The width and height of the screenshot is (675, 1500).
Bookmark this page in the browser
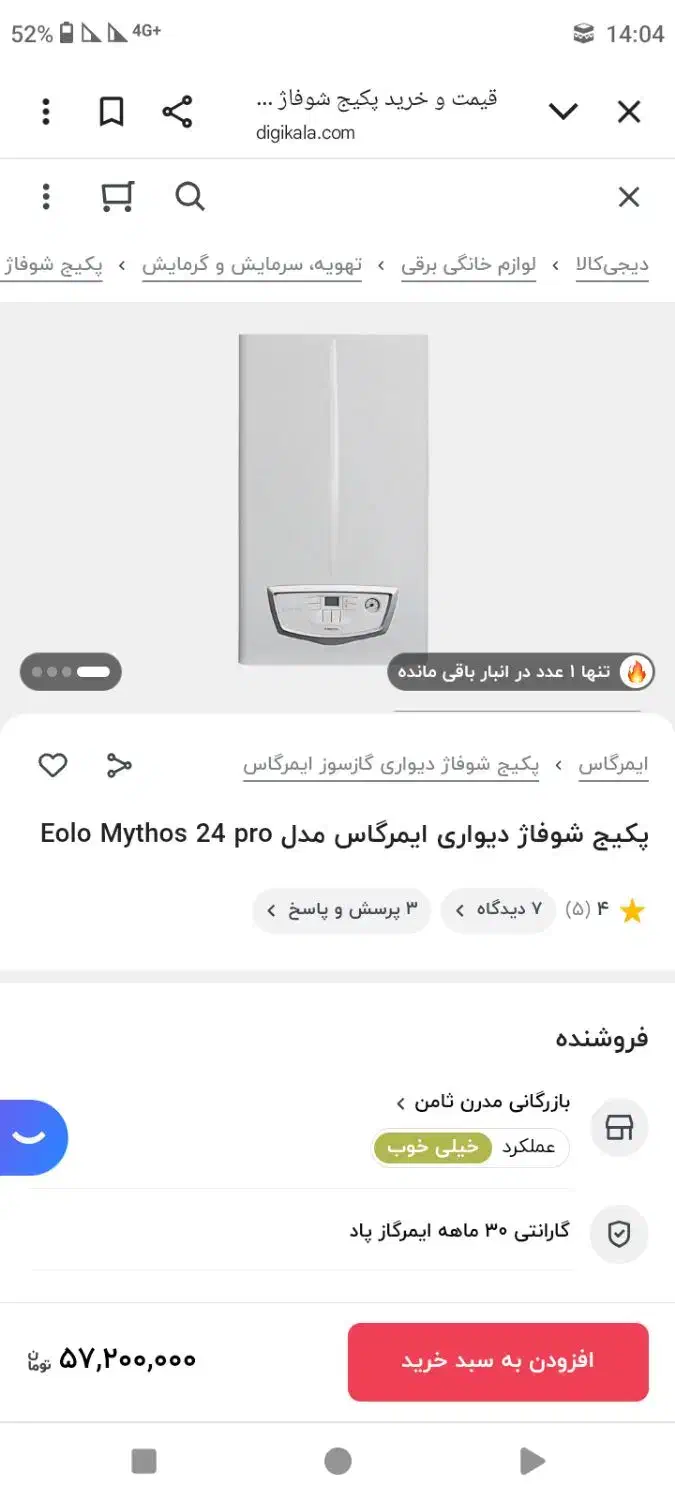111,112
